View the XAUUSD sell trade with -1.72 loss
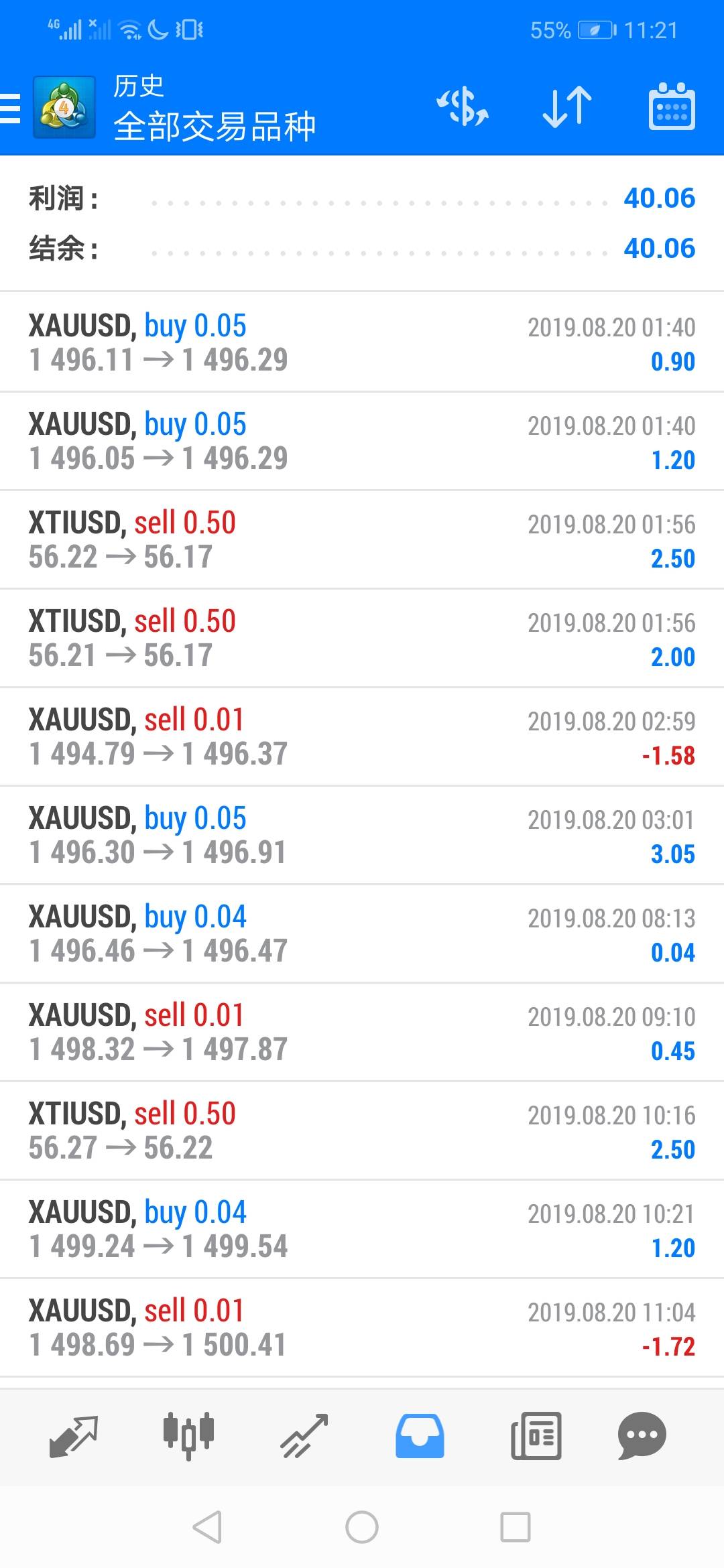The image size is (724, 1568). [362, 1327]
